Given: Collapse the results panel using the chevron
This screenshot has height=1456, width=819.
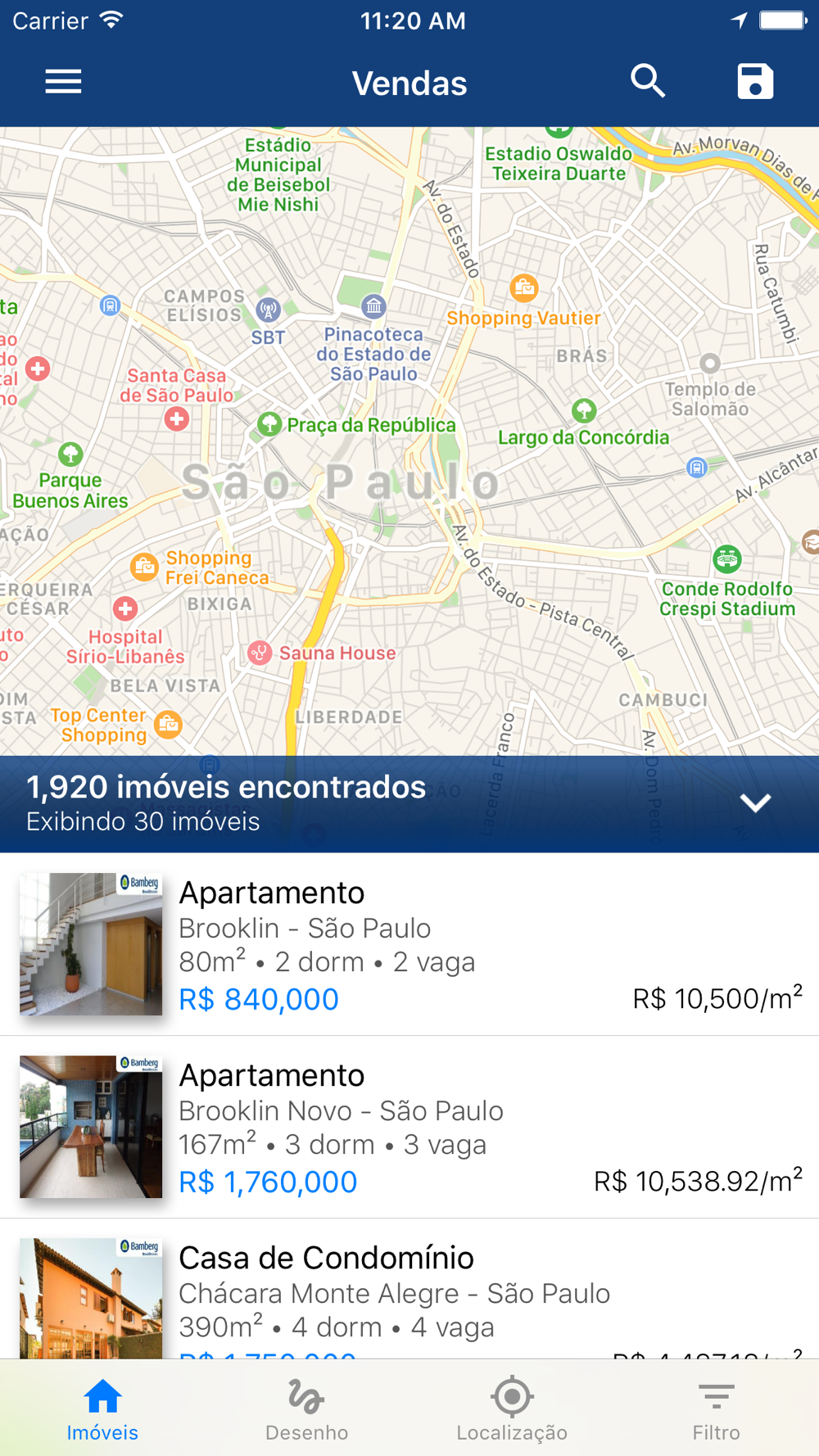Looking at the screenshot, I should pyautogui.click(x=755, y=803).
